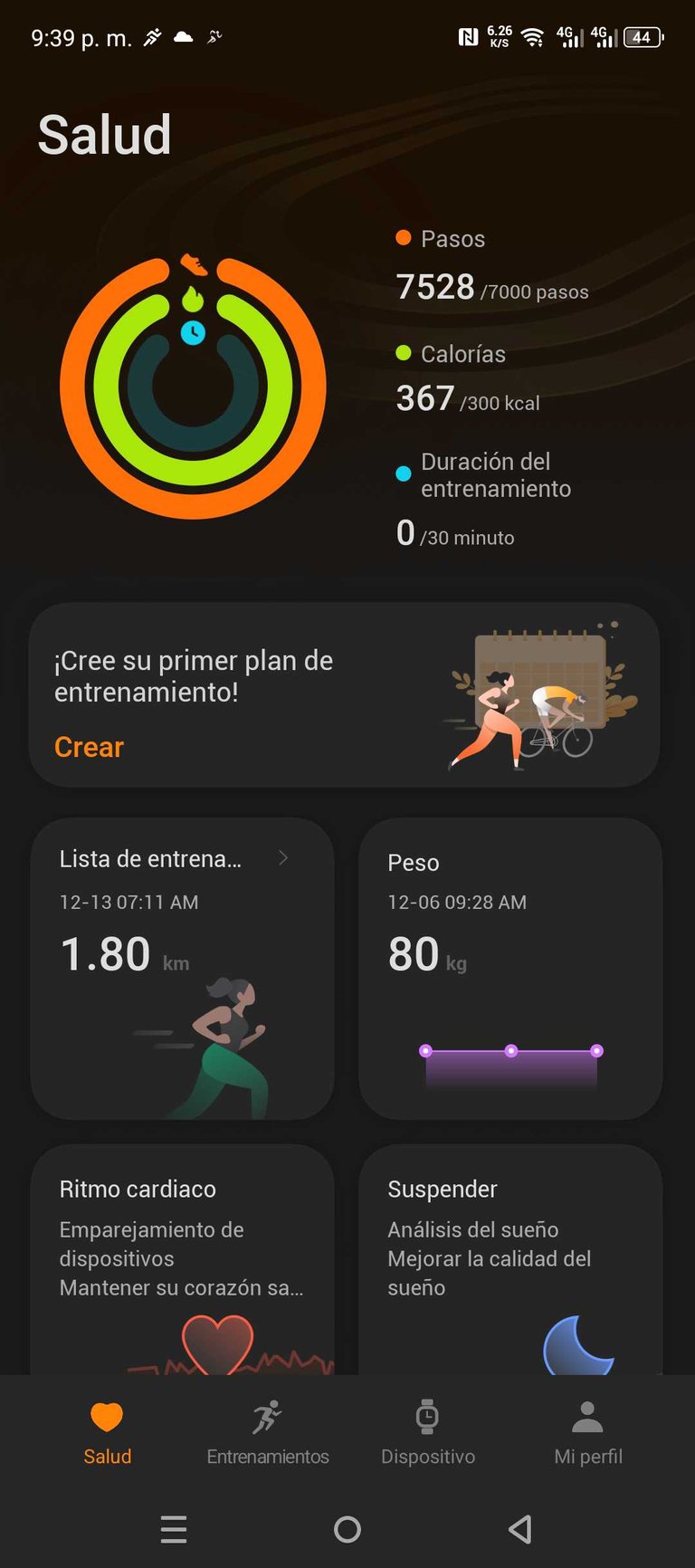Open the Peso weight card
The height and width of the screenshot is (1568, 695).
pyautogui.click(x=510, y=969)
